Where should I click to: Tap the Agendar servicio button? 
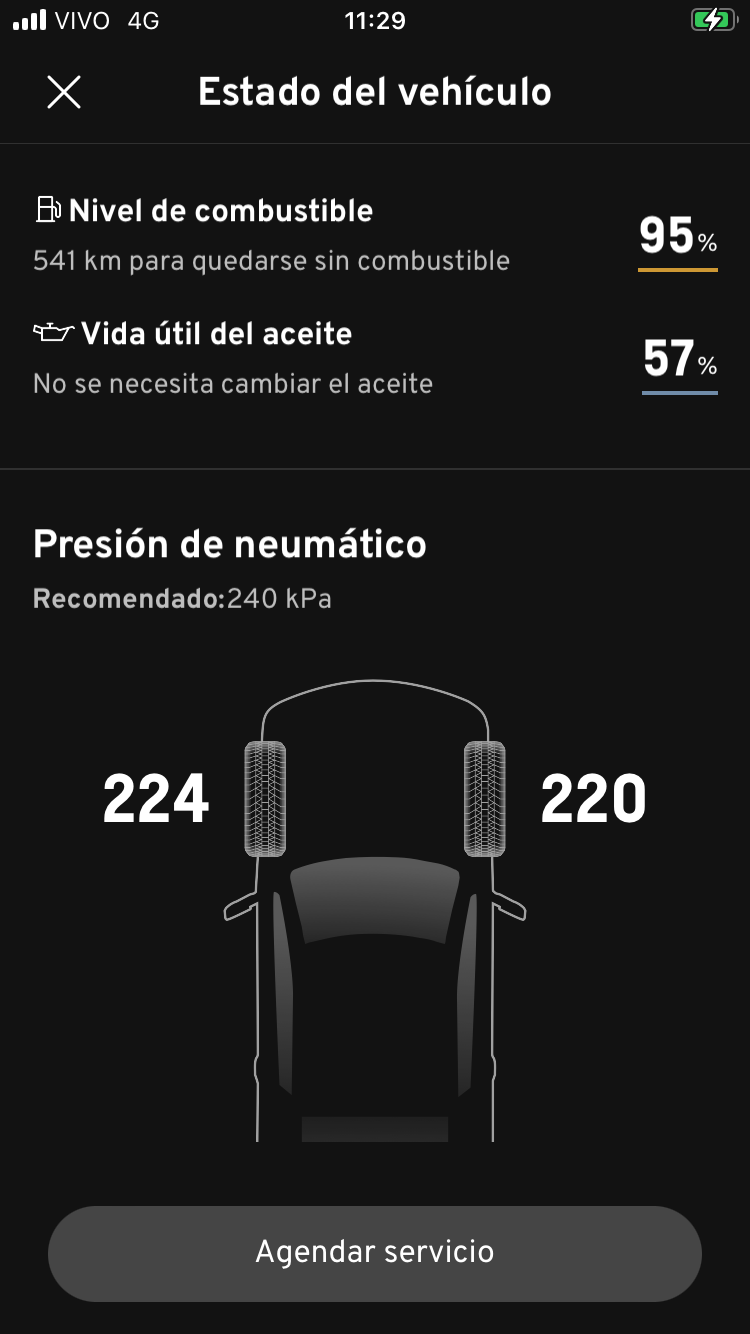pos(375,1252)
